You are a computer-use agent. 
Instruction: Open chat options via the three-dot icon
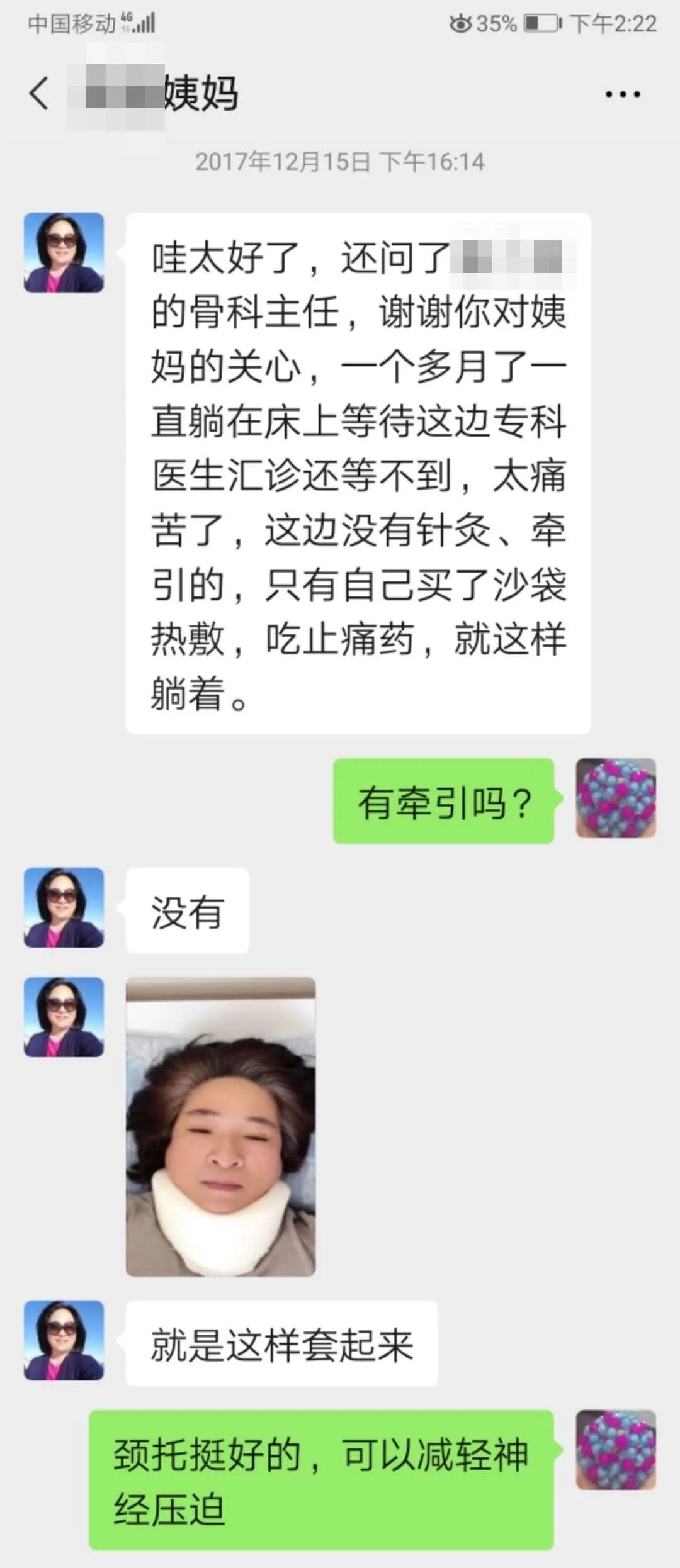tap(621, 93)
